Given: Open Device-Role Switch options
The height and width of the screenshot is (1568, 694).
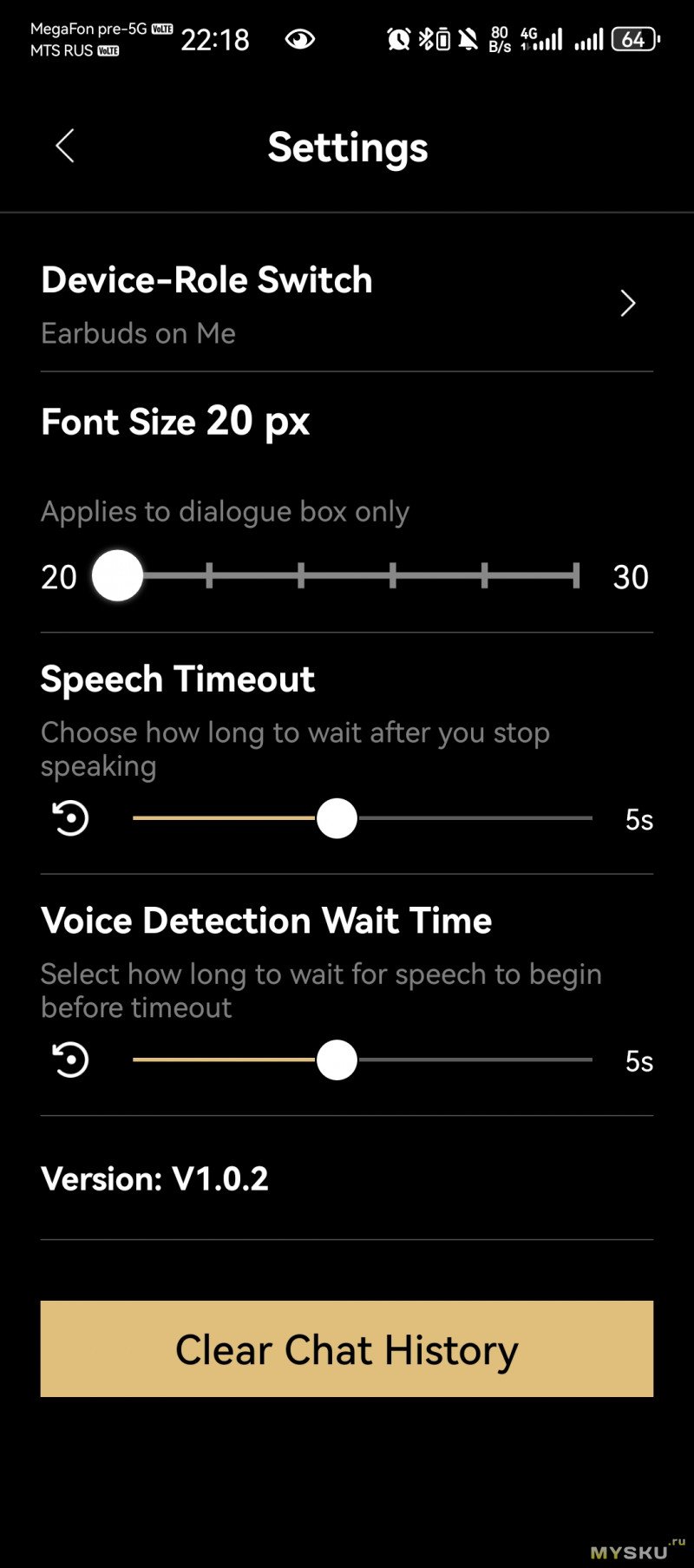Looking at the screenshot, I should (x=346, y=304).
